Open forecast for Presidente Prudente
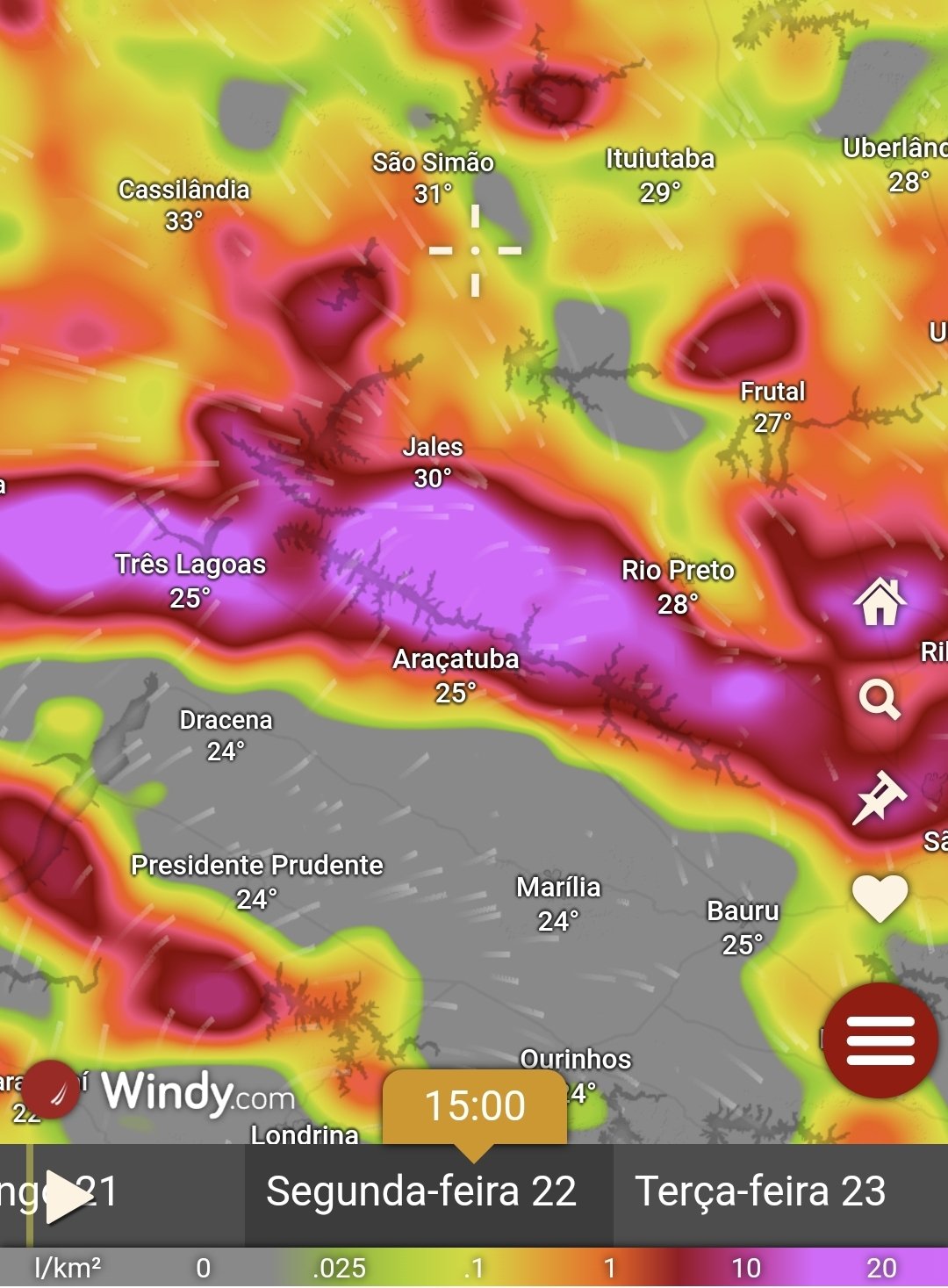This screenshot has height=1288, width=948. coord(257,866)
